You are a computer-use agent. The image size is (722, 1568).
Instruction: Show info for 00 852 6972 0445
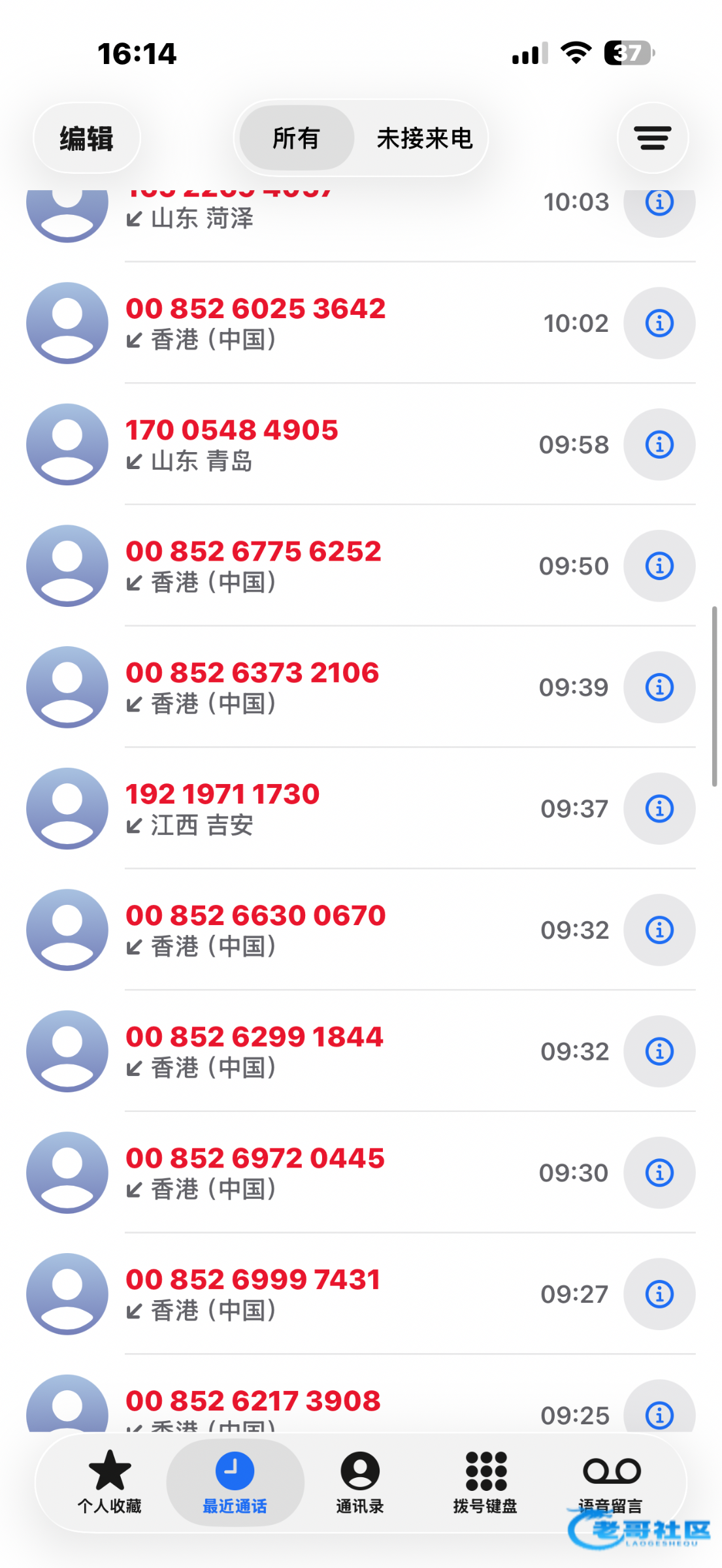coord(659,1173)
